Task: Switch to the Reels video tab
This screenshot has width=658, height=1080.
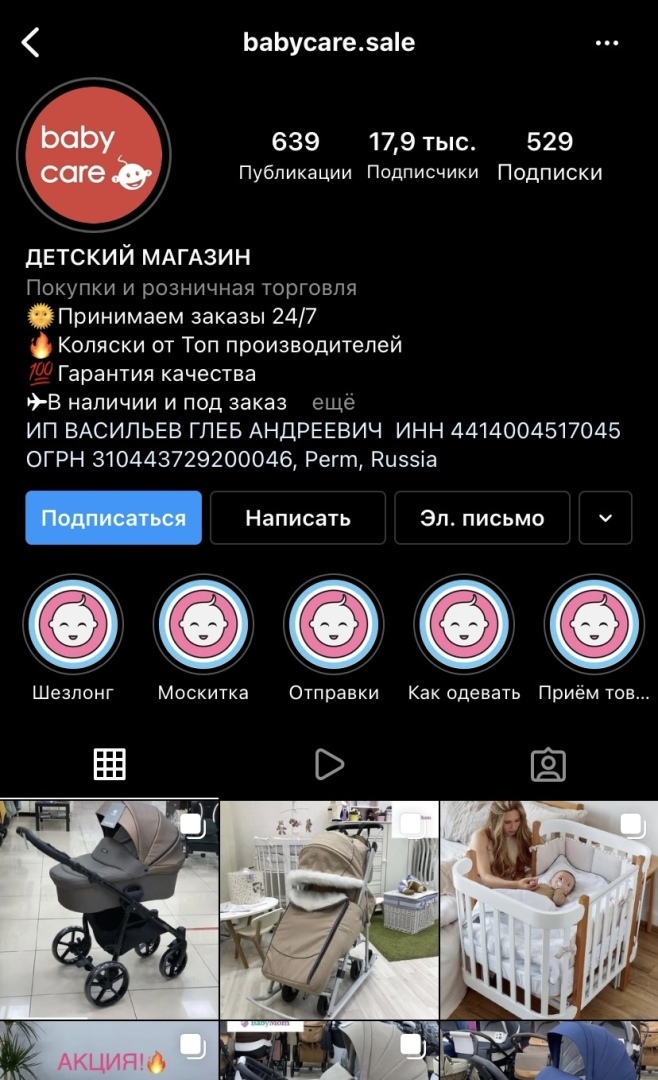Action: [x=329, y=764]
